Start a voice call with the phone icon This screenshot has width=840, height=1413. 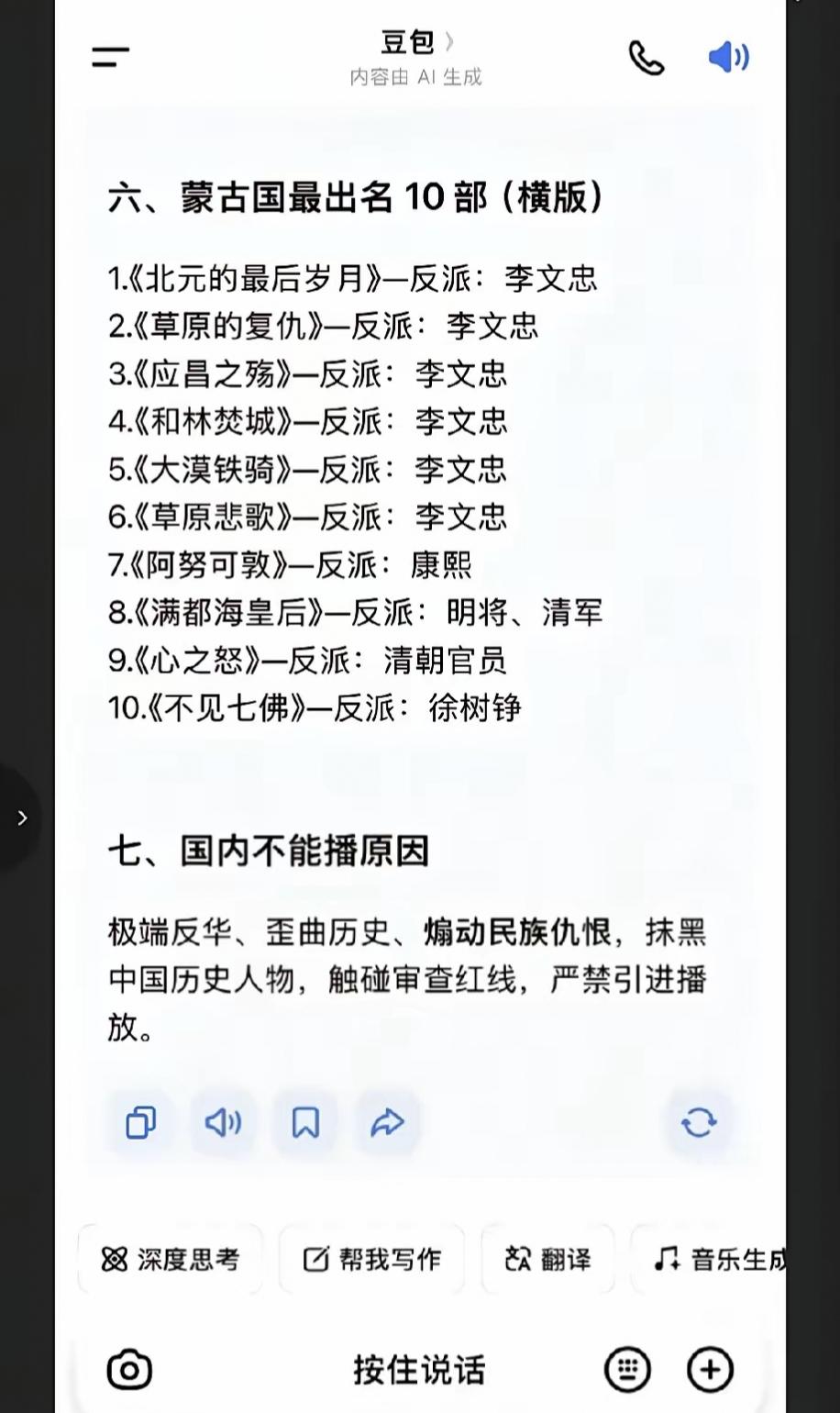(x=646, y=57)
